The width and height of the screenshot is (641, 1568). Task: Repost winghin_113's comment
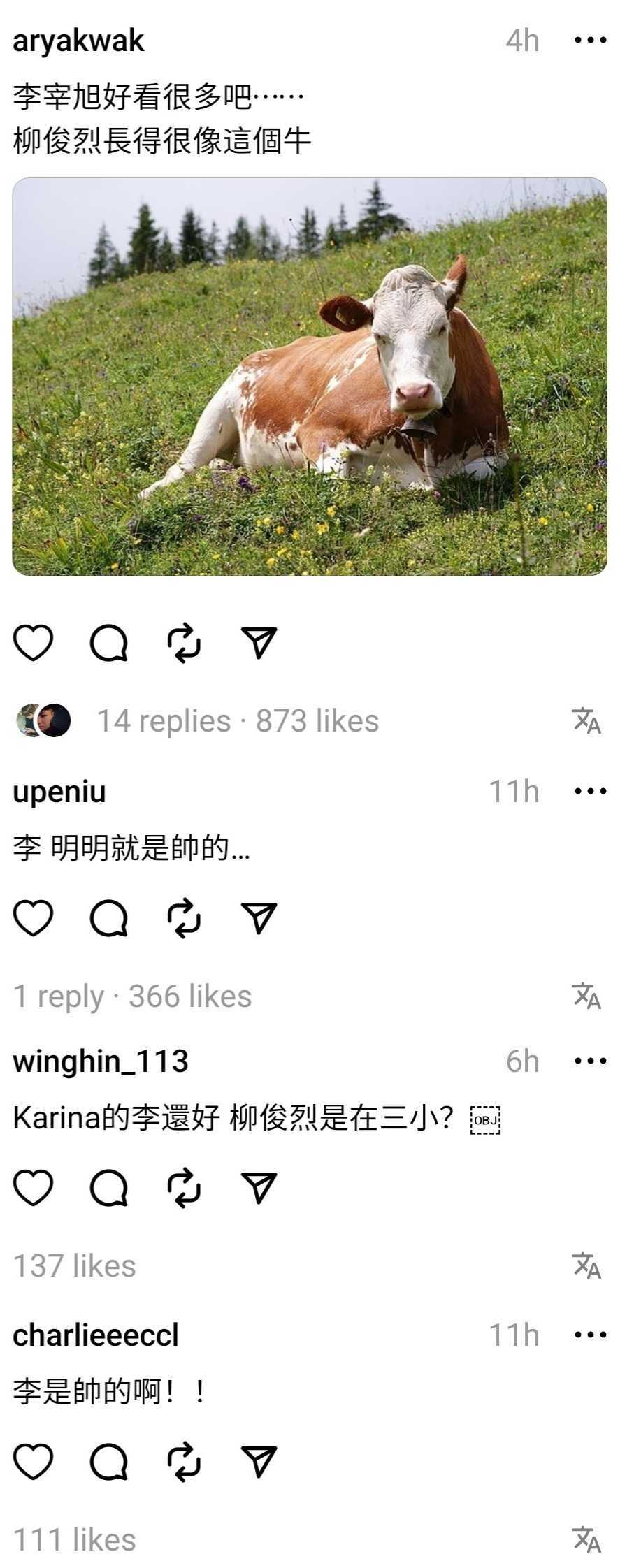(x=184, y=1187)
